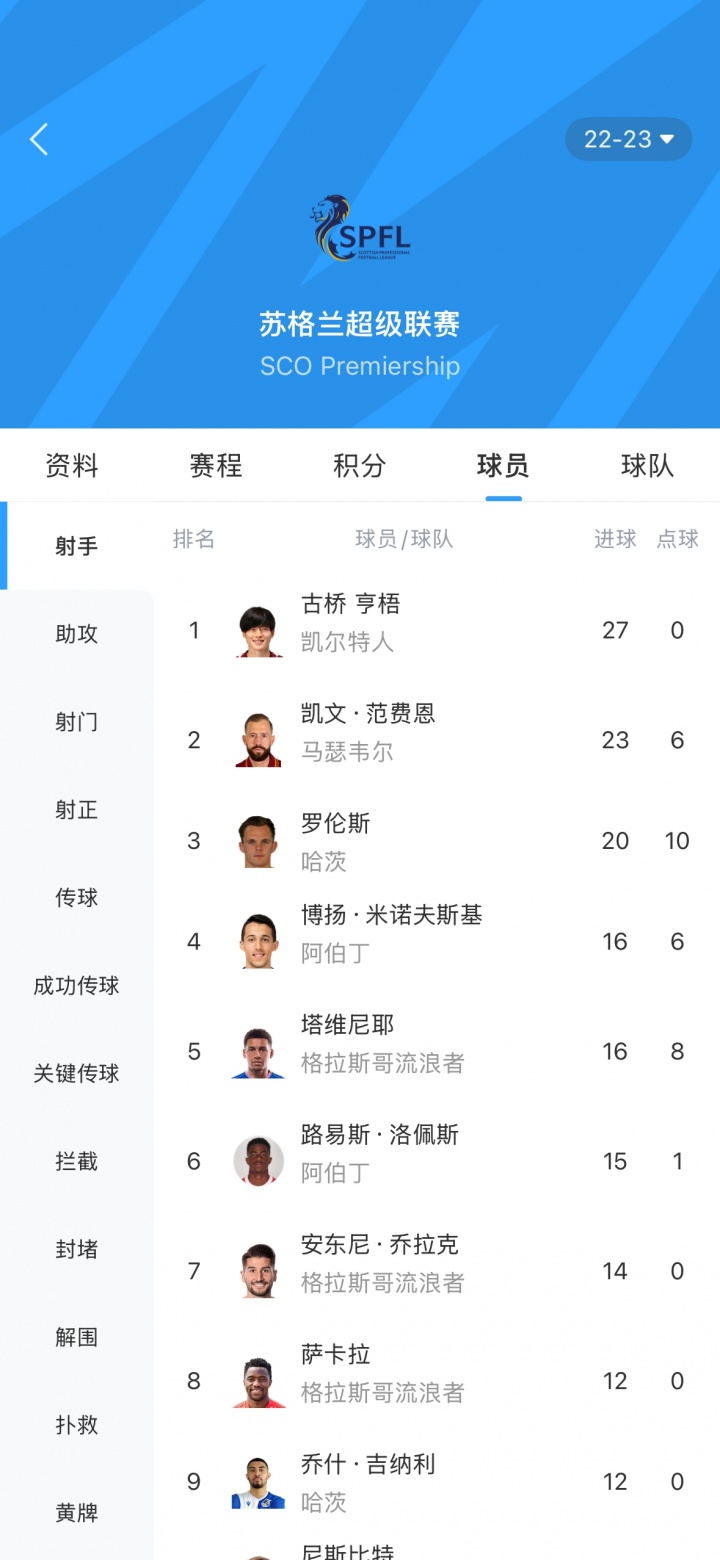Go back using the top-left arrow
The height and width of the screenshot is (1560, 720).
tap(39, 140)
